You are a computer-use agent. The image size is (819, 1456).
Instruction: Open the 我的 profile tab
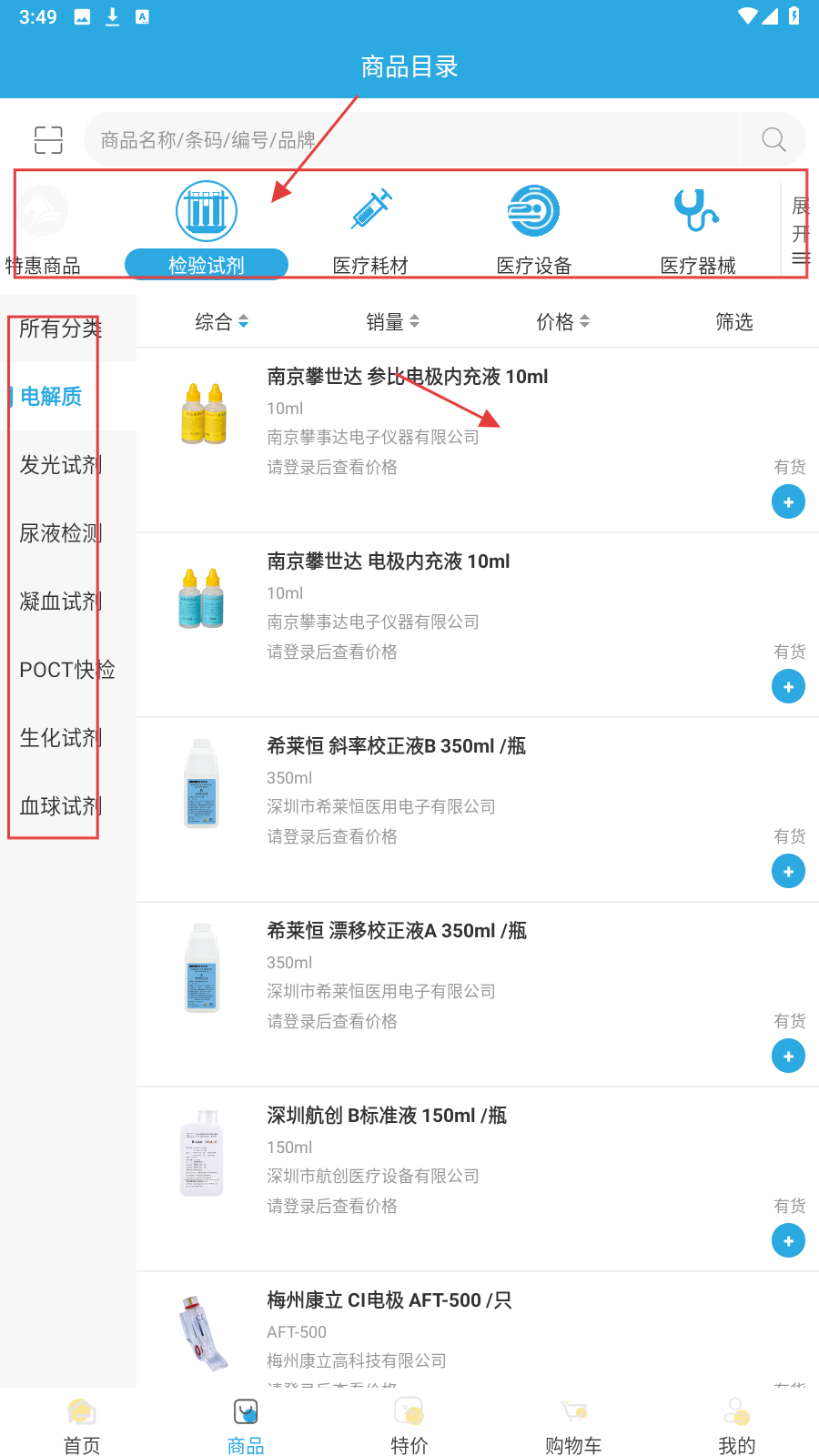coord(737,1425)
